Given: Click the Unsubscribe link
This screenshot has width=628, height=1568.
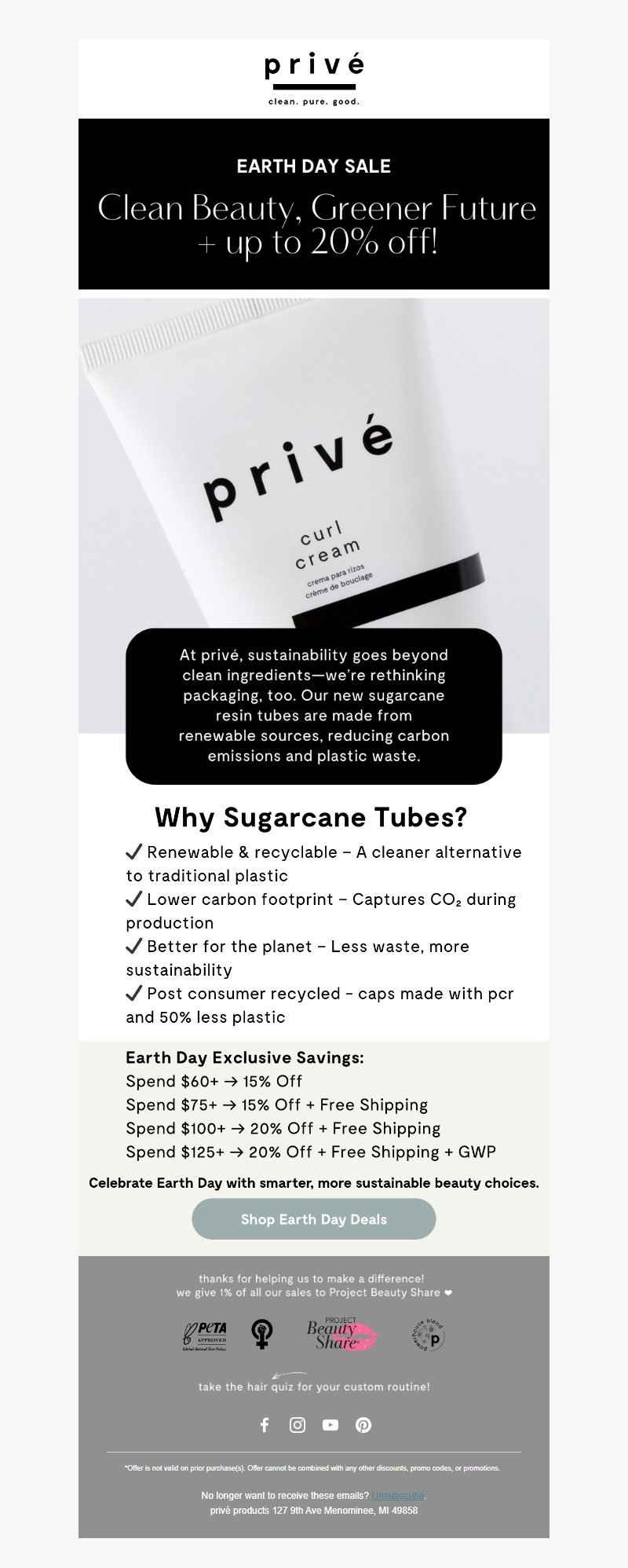Looking at the screenshot, I should pyautogui.click(x=398, y=1495).
